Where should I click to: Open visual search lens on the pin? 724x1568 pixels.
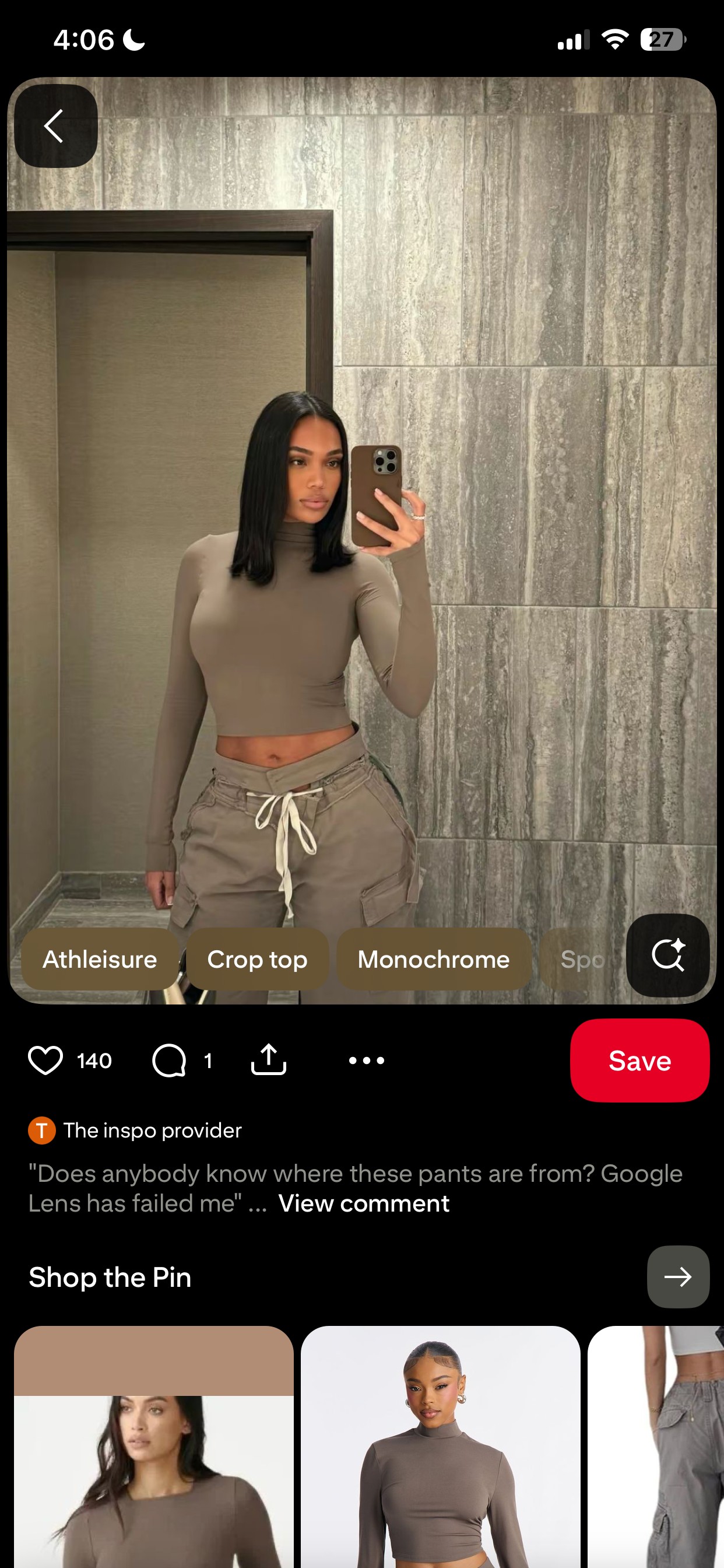667,955
